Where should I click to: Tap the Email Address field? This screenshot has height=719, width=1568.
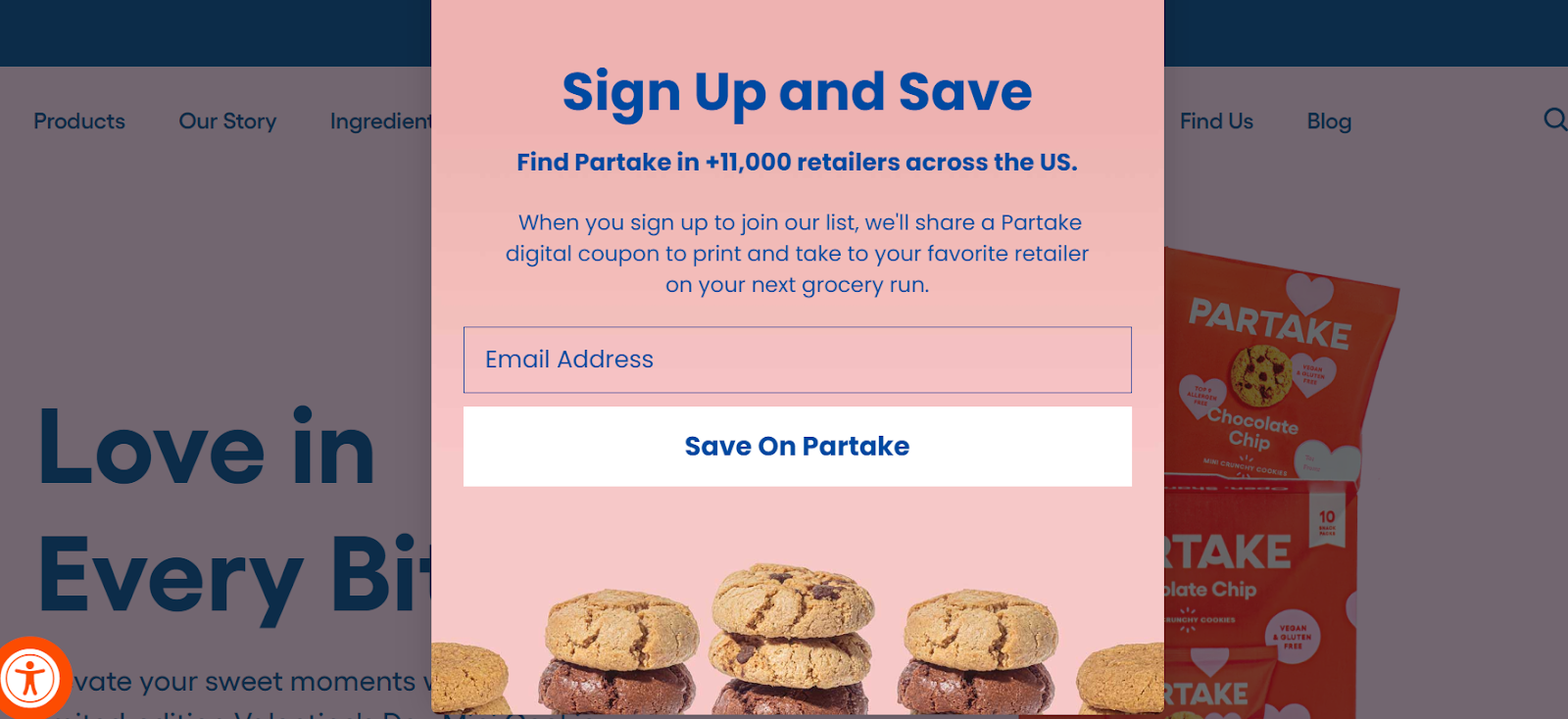point(797,359)
